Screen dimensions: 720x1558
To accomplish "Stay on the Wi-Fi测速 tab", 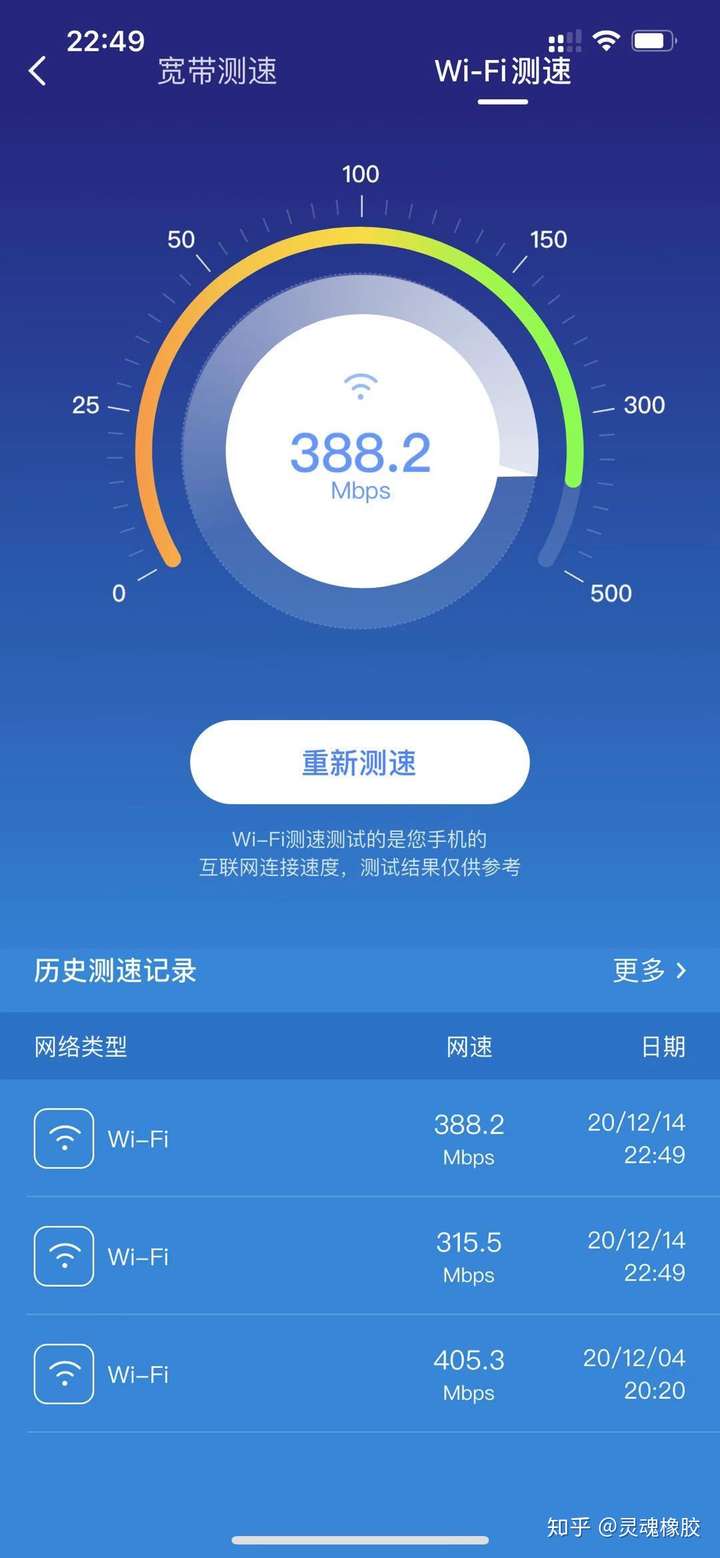I will click(503, 72).
